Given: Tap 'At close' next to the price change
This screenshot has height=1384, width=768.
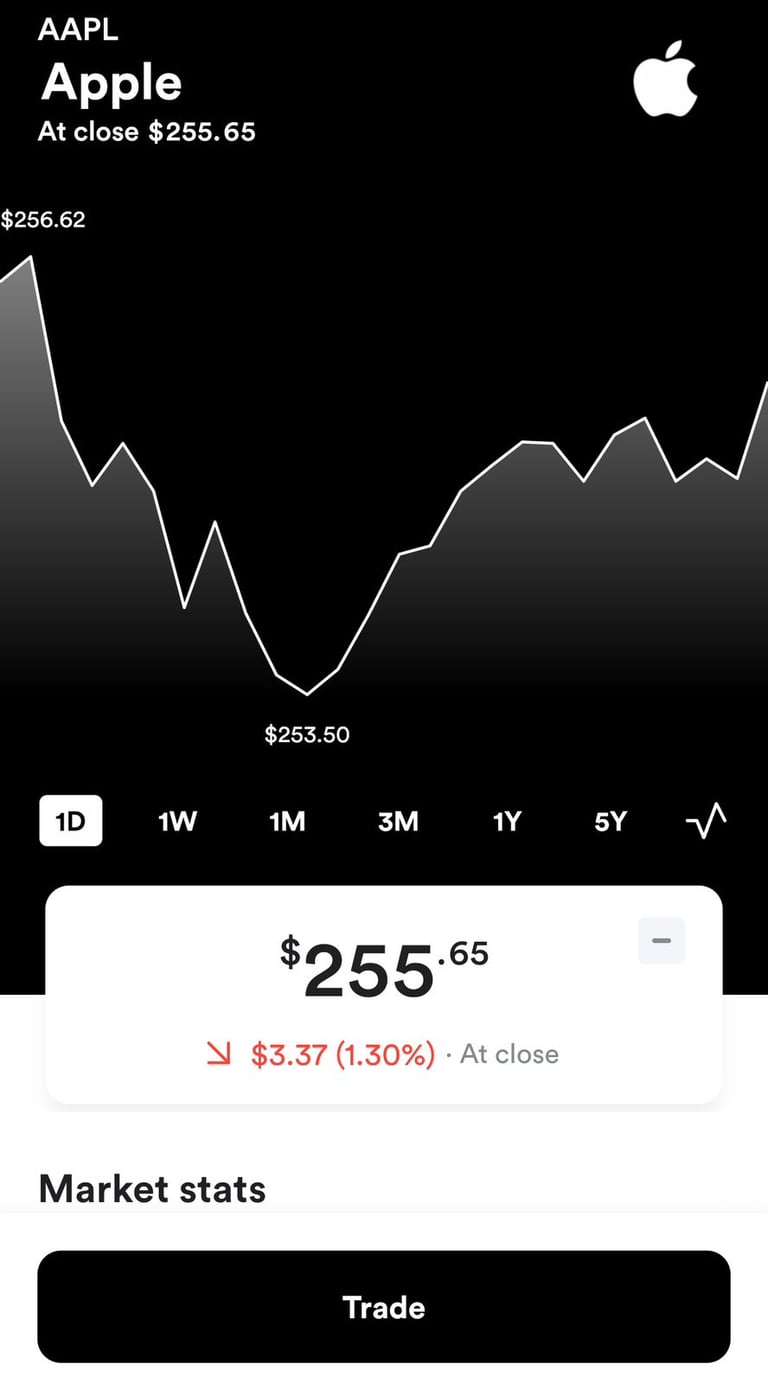Looking at the screenshot, I should (x=508, y=1053).
